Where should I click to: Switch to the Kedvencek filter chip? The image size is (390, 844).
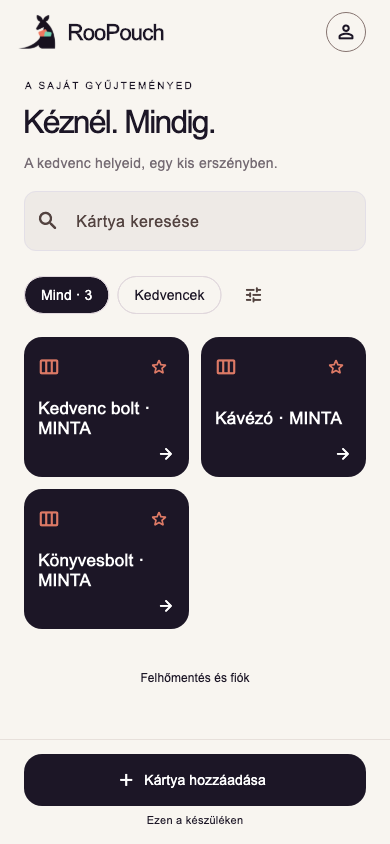coord(169,295)
